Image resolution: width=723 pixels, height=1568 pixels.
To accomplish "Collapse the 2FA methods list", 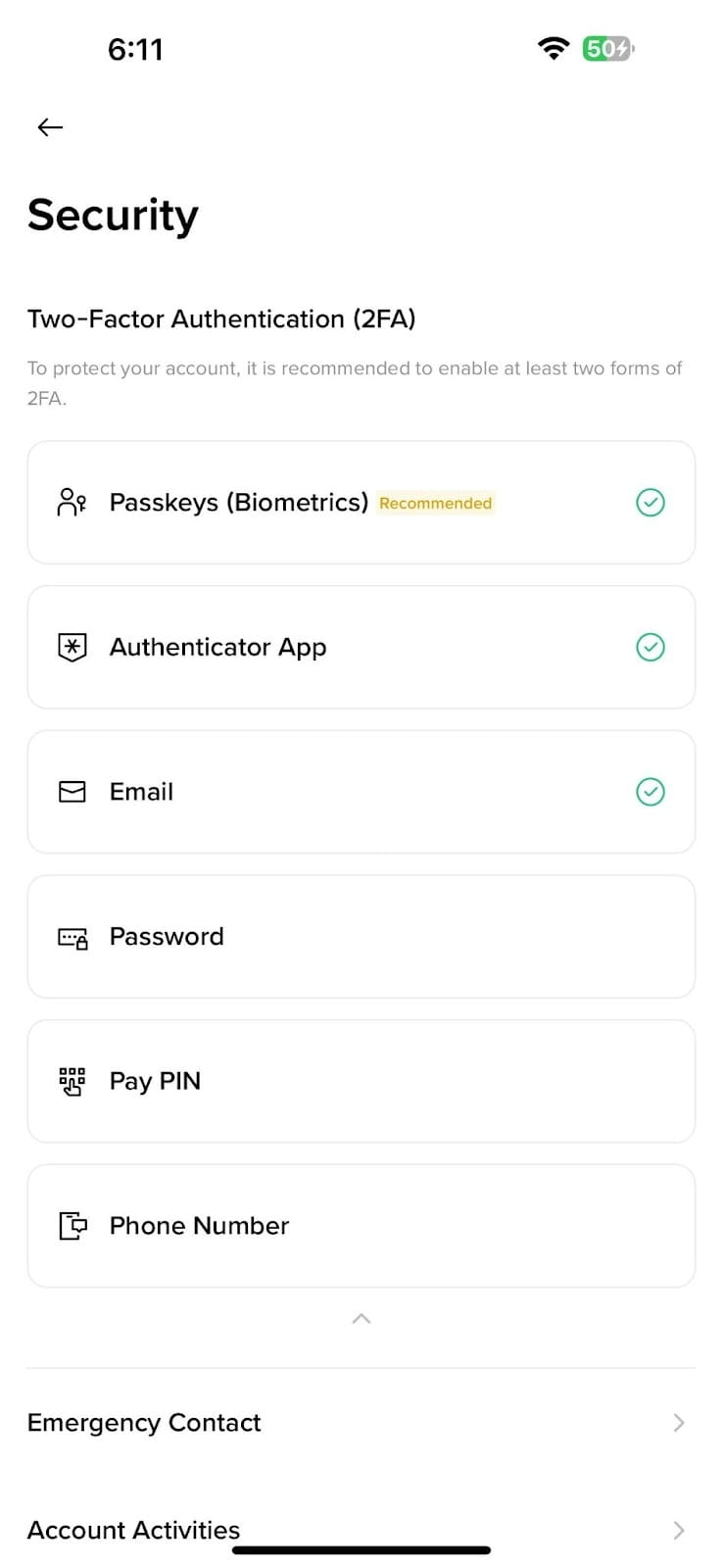I will click(361, 1318).
